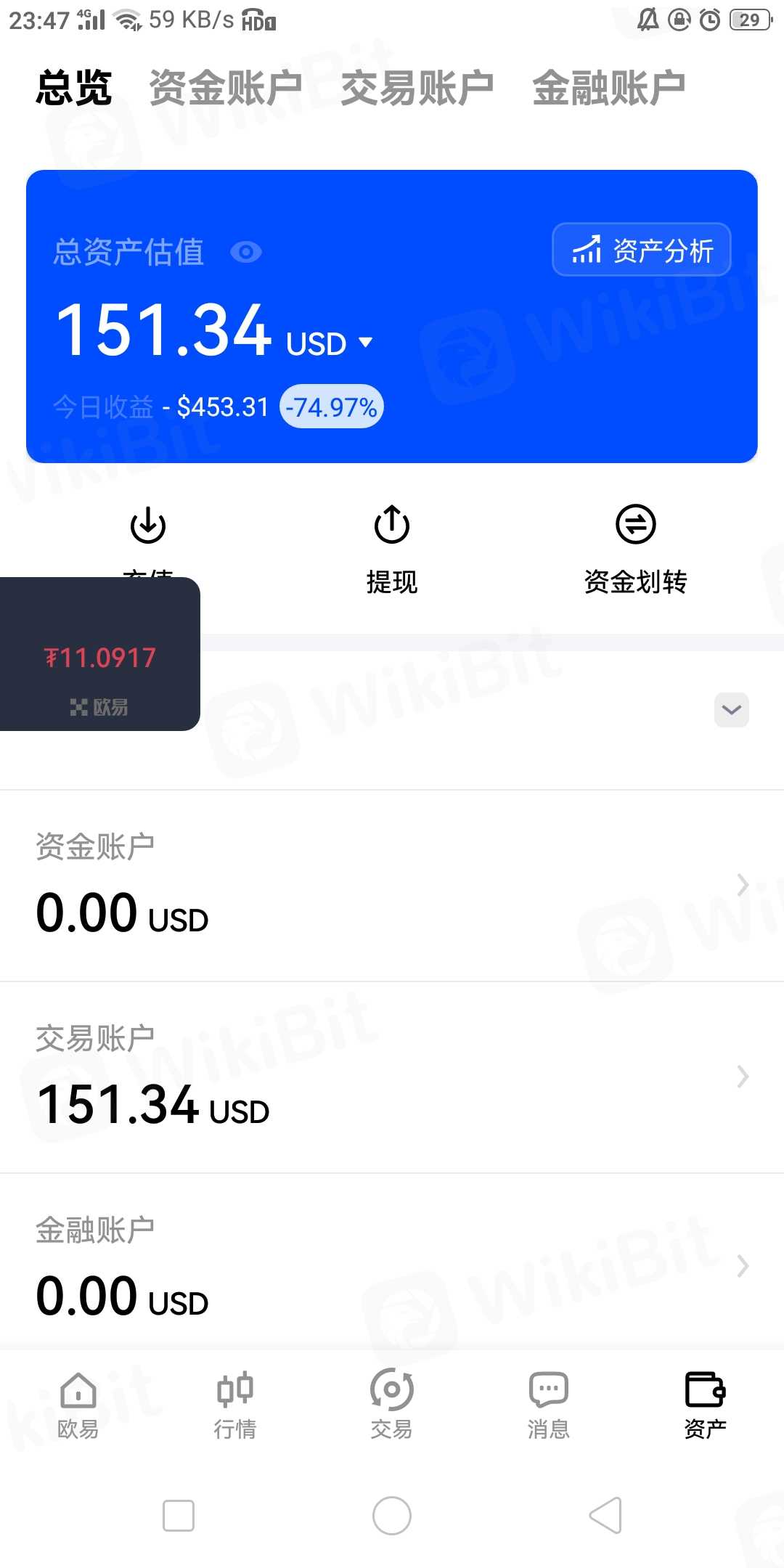Image resolution: width=784 pixels, height=1568 pixels.
Task: Open 资产分析 asset analysis
Action: tap(641, 250)
